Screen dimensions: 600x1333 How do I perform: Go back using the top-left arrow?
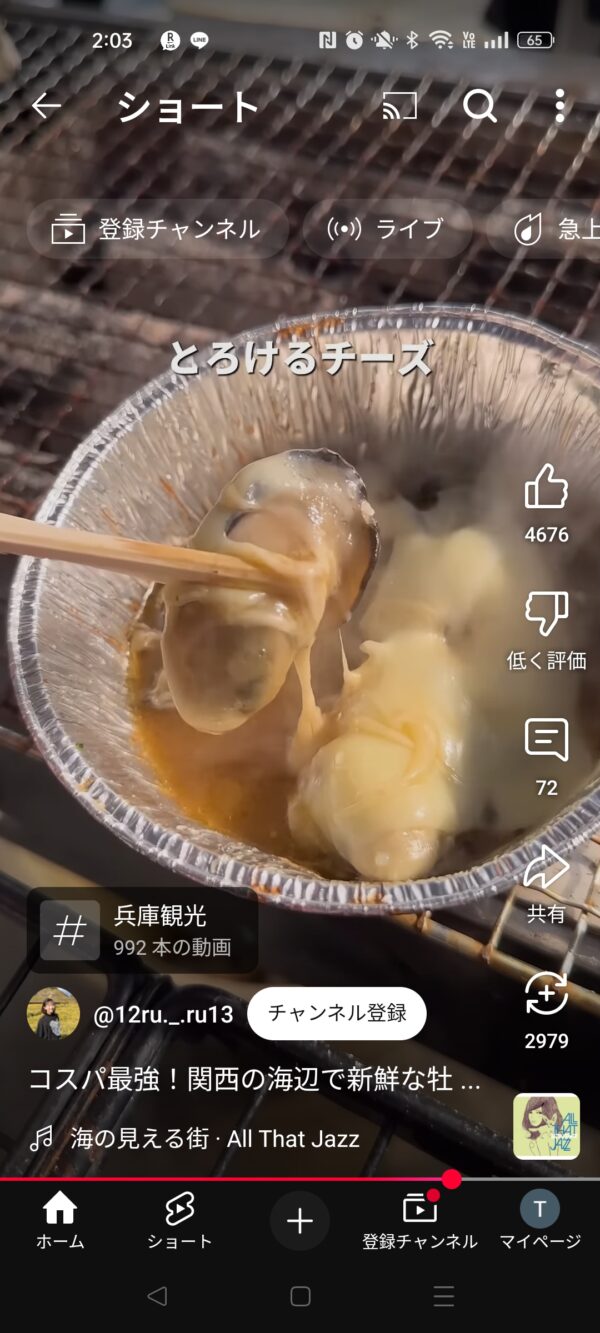(x=46, y=106)
